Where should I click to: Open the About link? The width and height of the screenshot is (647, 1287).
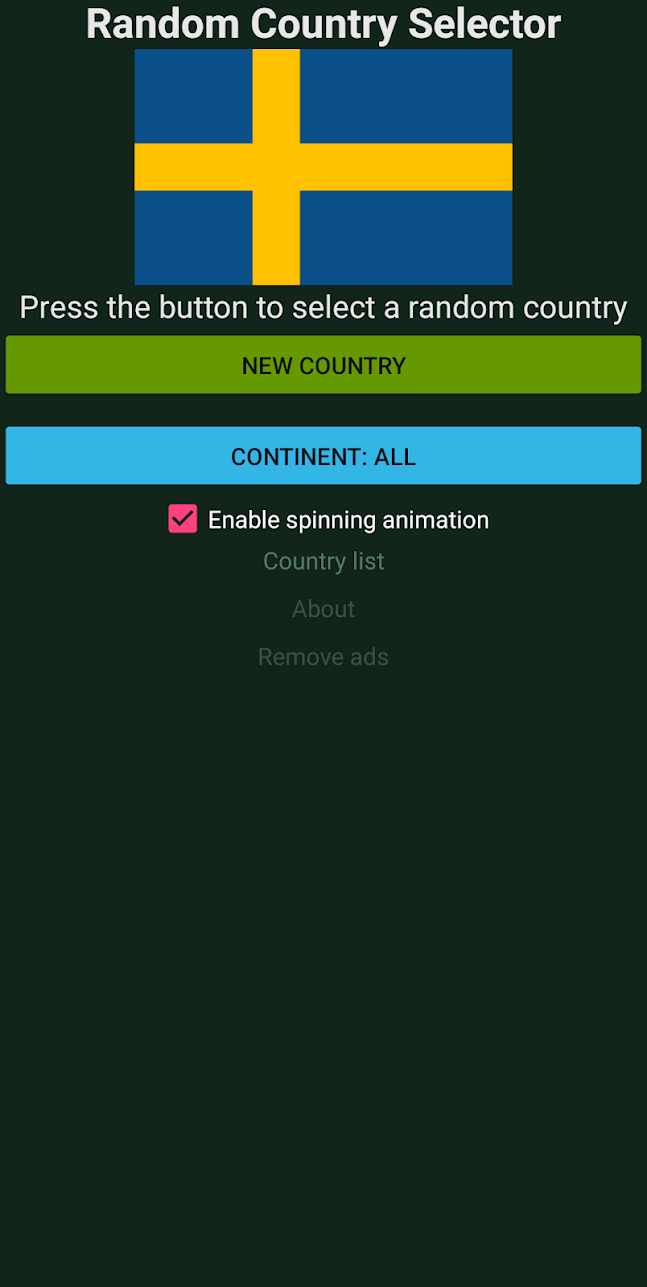pyautogui.click(x=323, y=609)
